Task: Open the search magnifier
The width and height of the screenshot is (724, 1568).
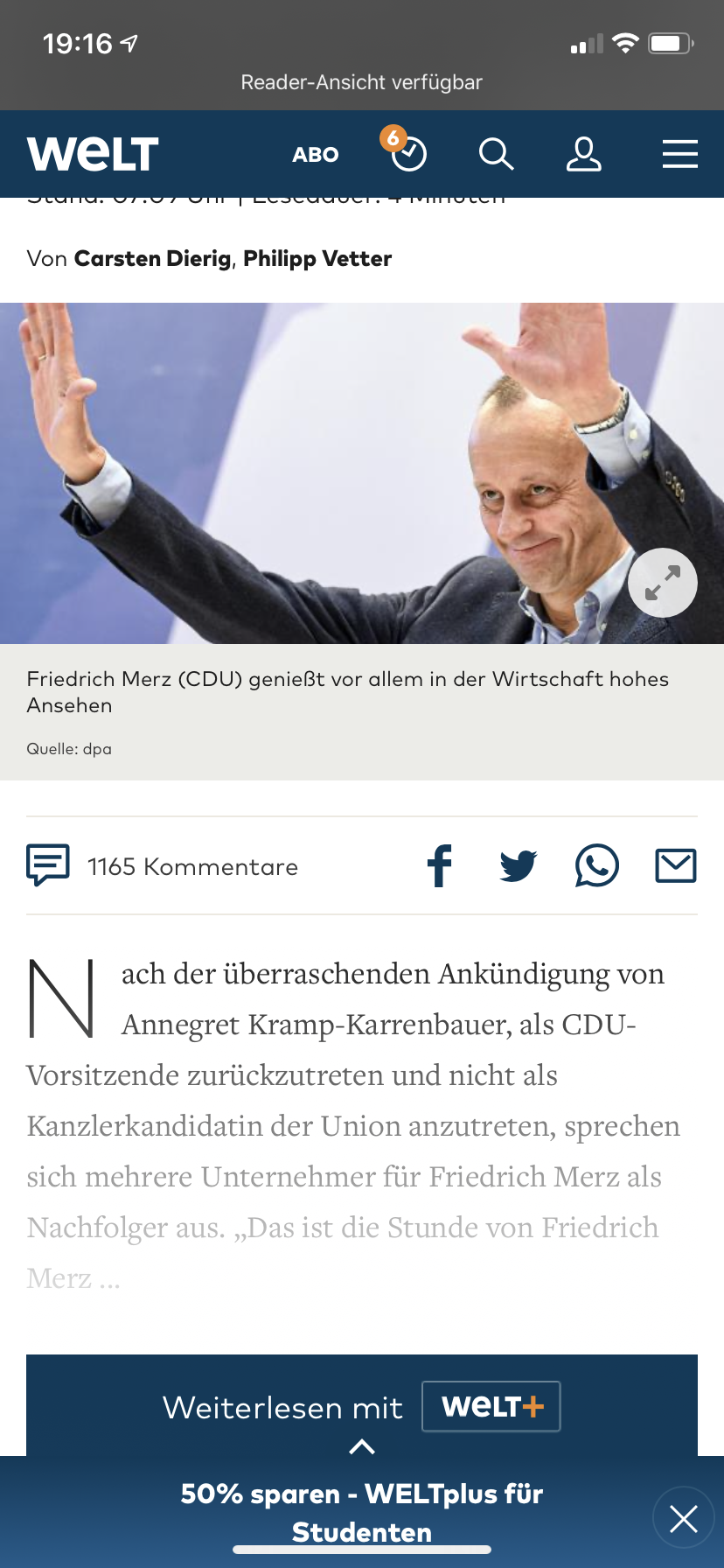Action: 496,154
